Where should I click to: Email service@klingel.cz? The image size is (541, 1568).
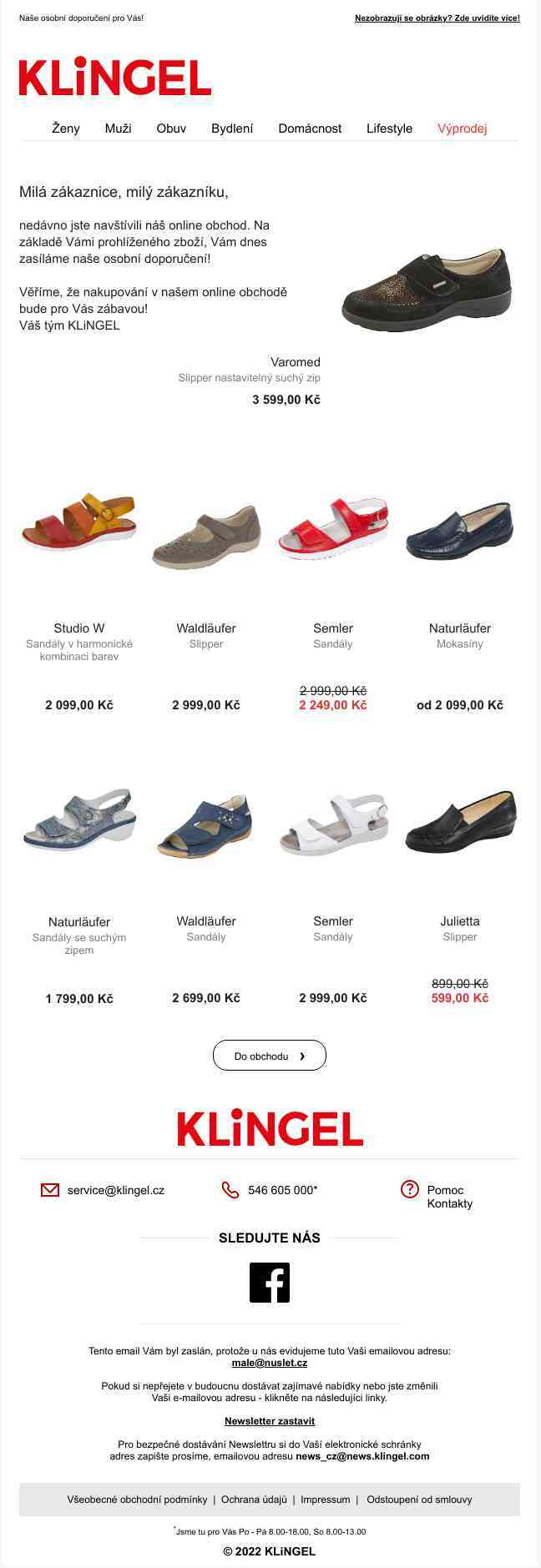point(115,1190)
